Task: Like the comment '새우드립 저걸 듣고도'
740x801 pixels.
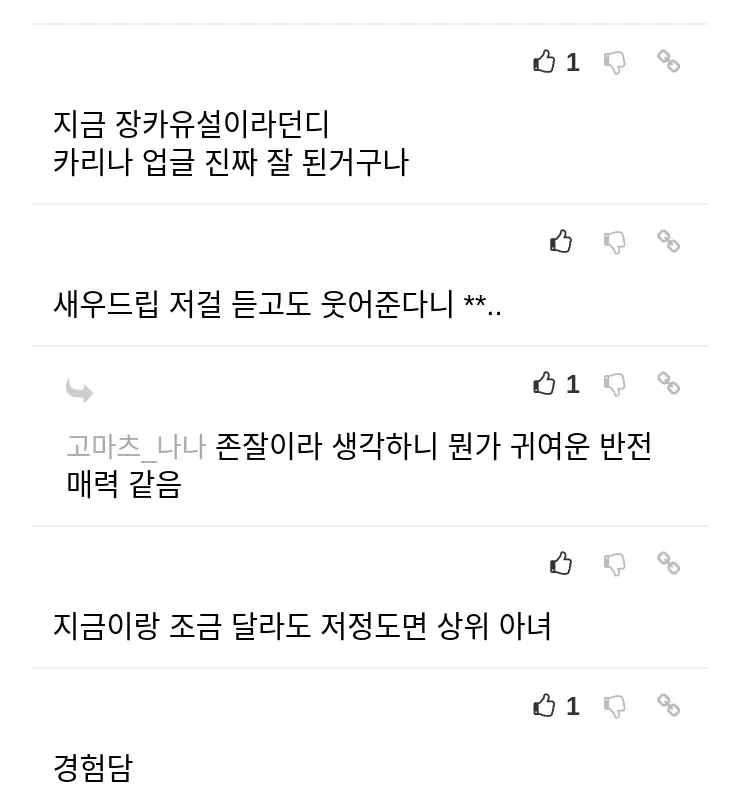Action: coord(561,241)
